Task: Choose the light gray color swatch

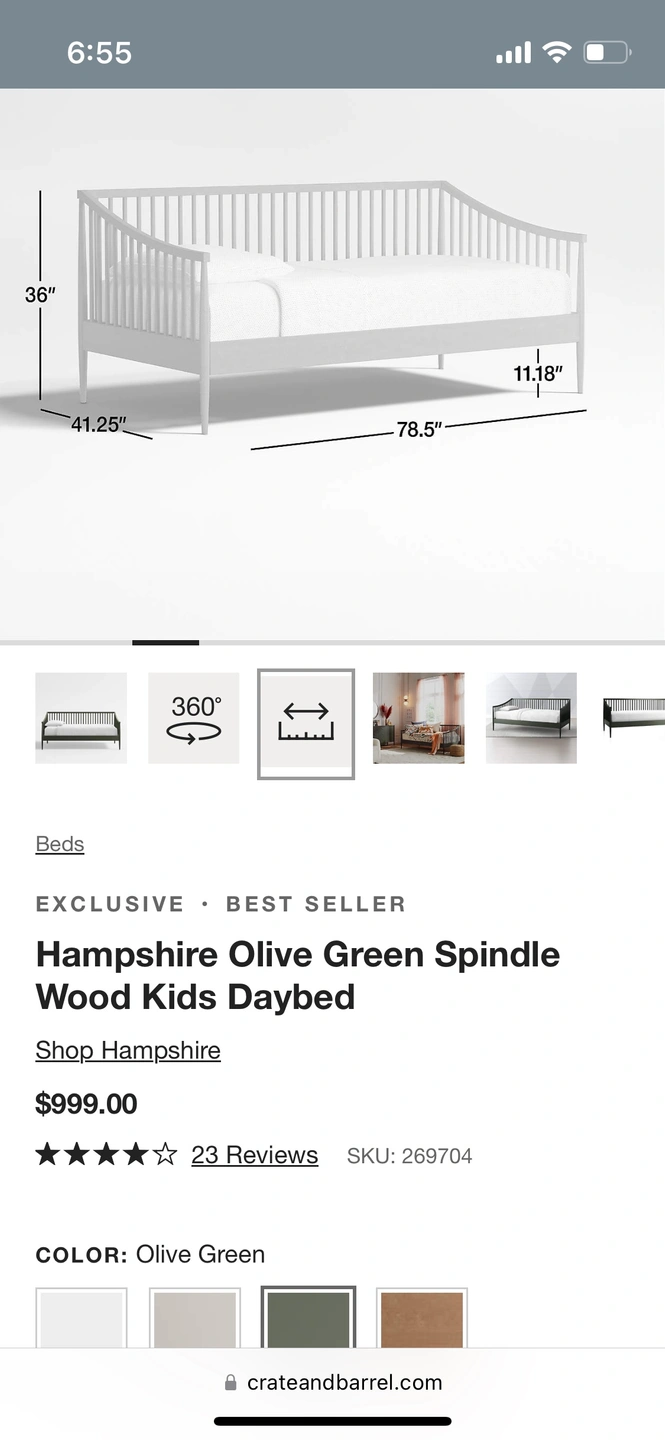Action: 194,1318
